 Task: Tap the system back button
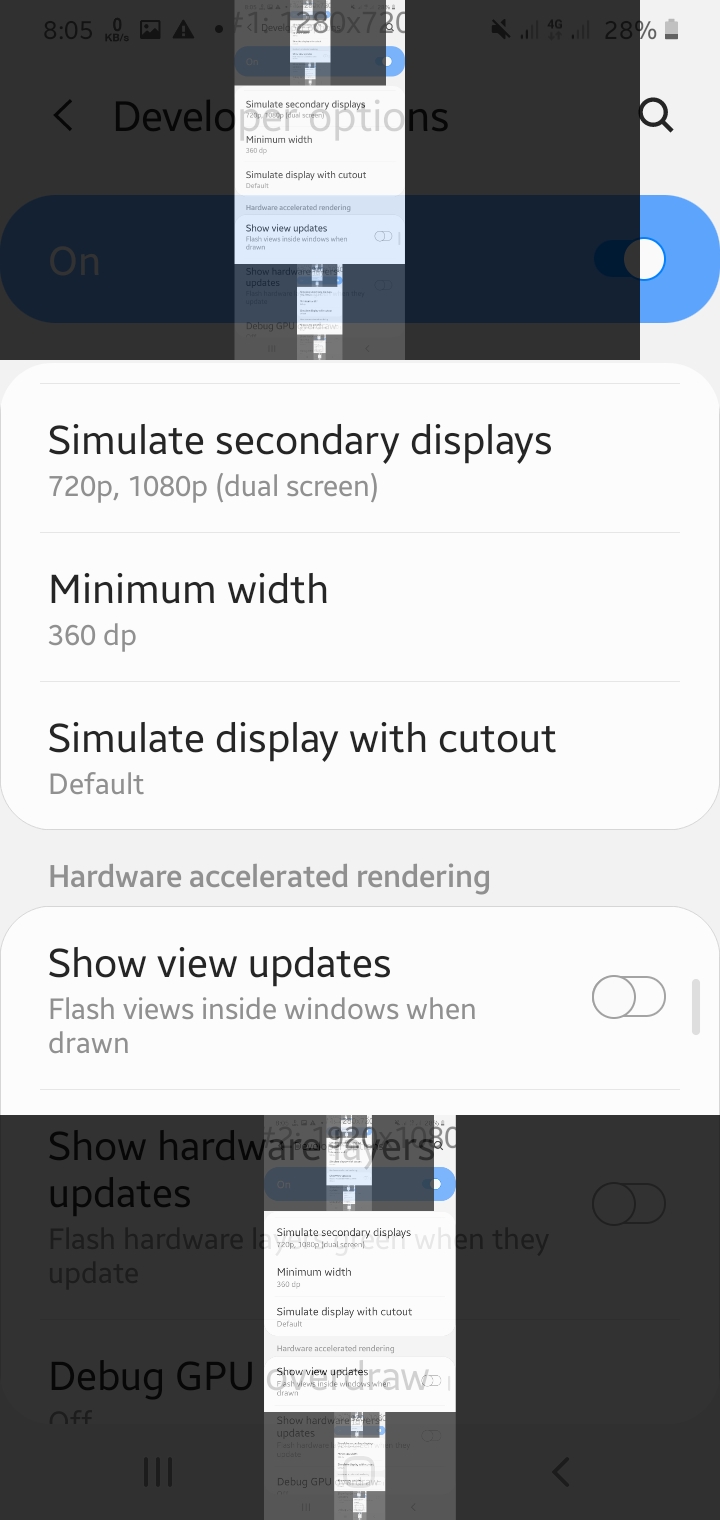click(x=561, y=1471)
